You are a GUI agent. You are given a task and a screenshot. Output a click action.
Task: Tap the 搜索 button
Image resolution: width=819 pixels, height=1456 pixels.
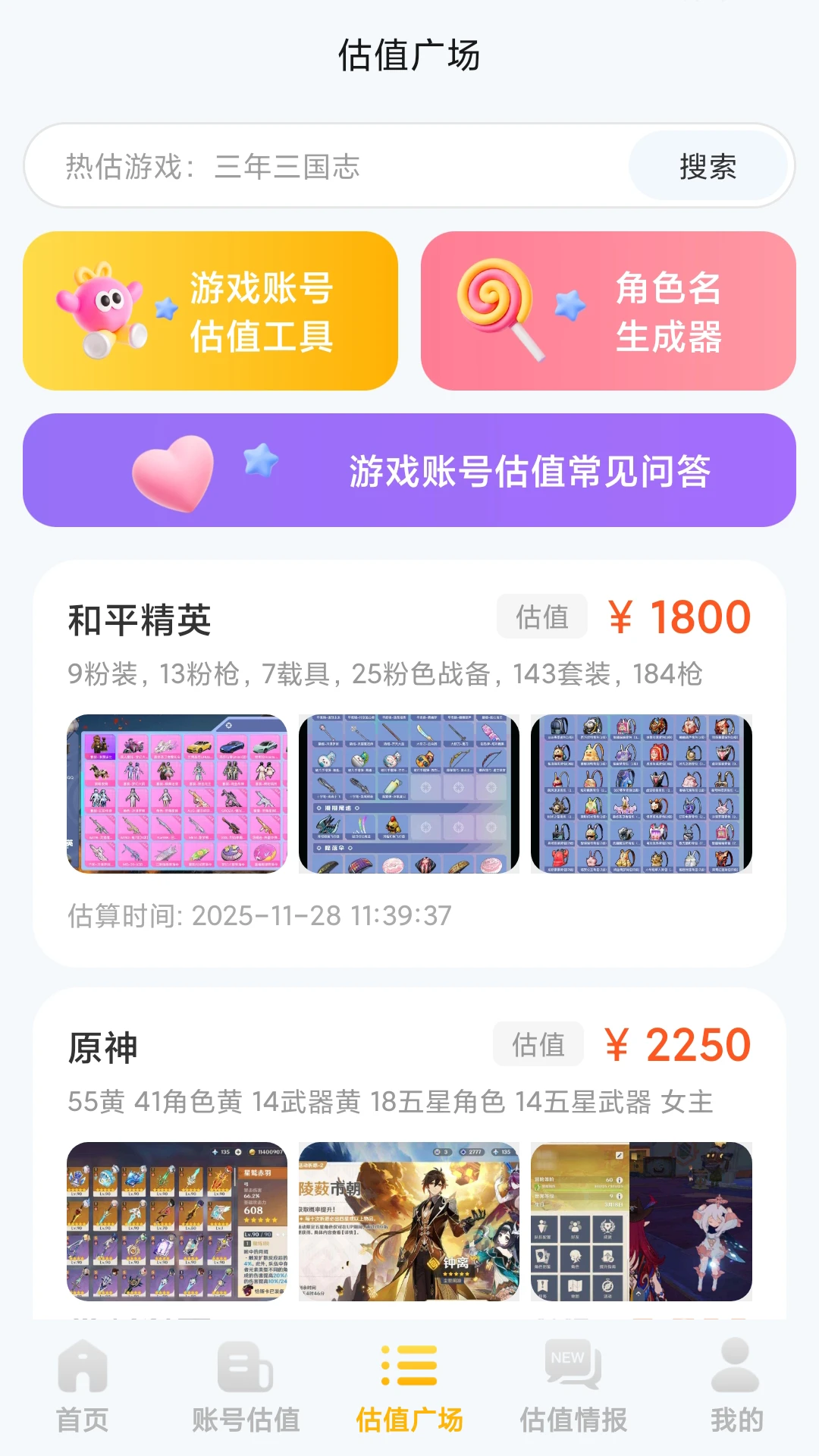(708, 166)
